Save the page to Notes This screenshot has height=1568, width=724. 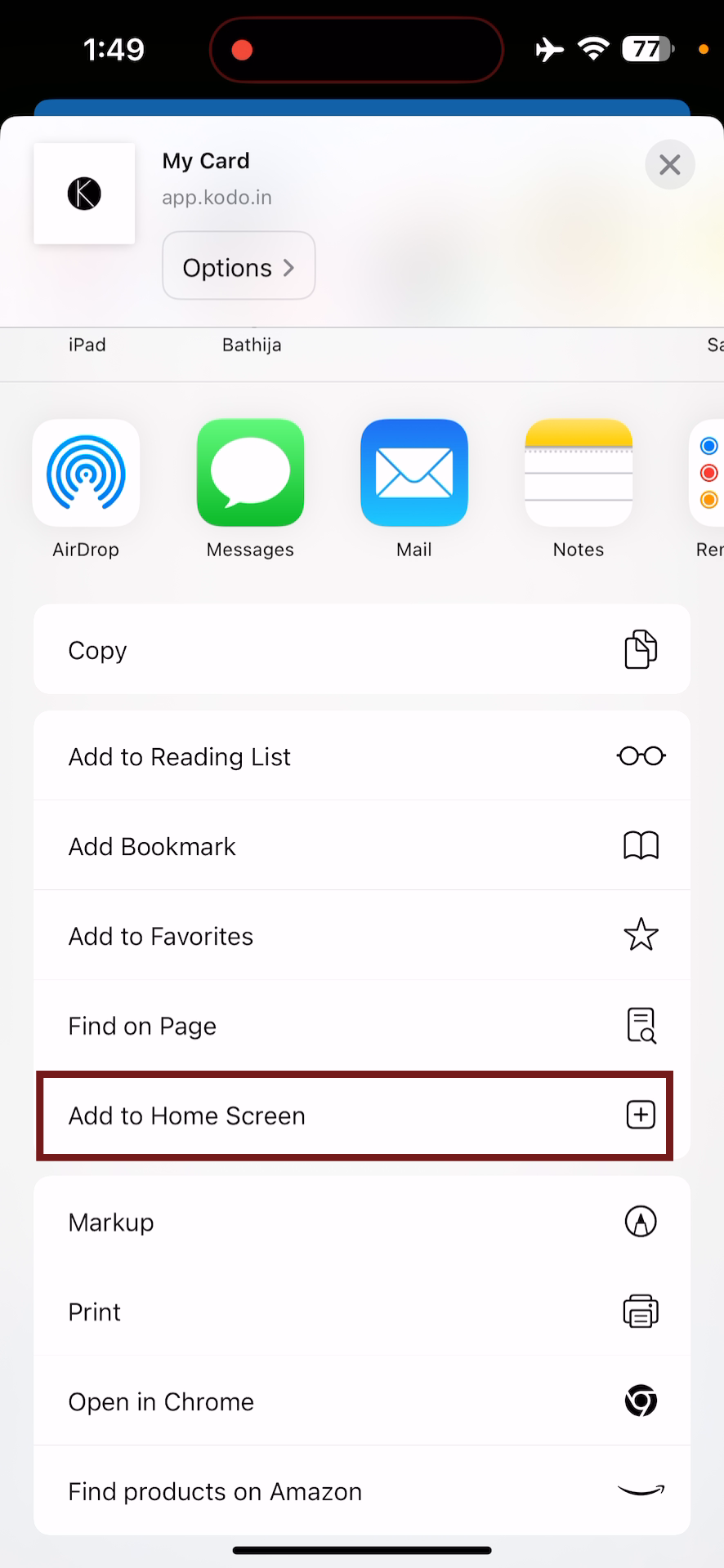pos(578,474)
